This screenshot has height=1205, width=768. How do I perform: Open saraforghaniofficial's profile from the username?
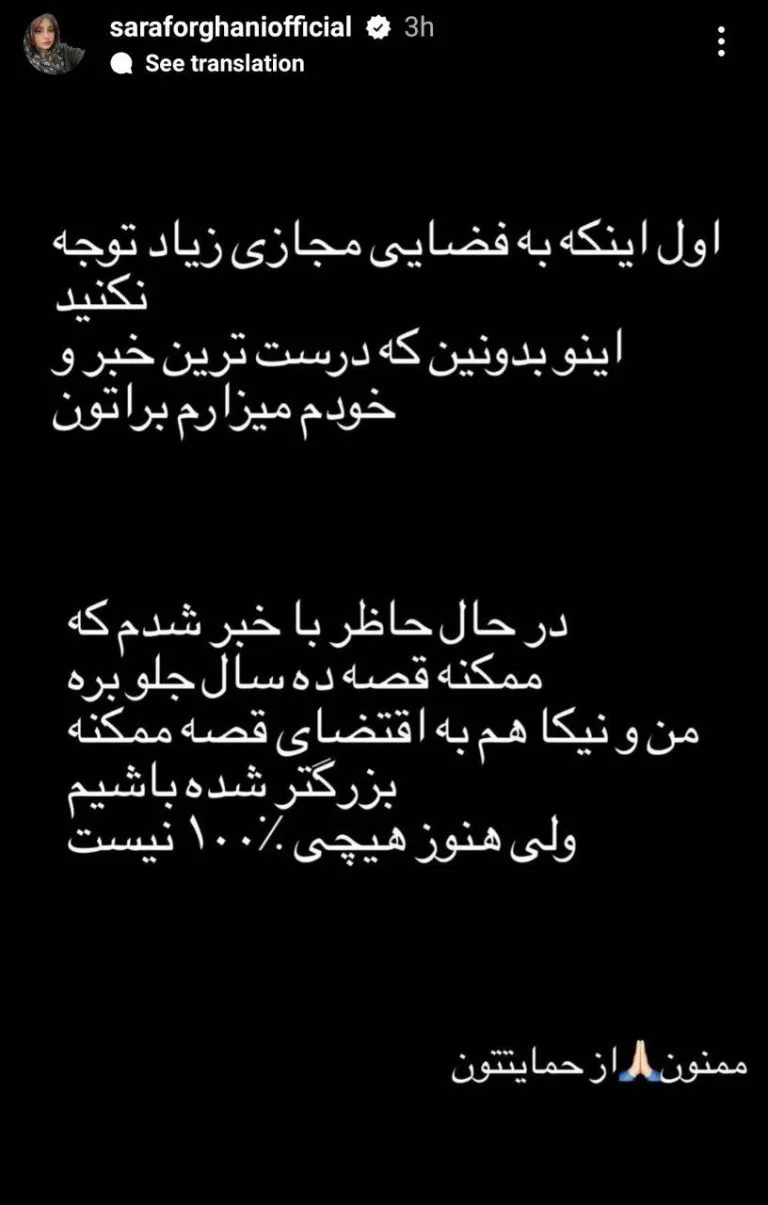231,27
